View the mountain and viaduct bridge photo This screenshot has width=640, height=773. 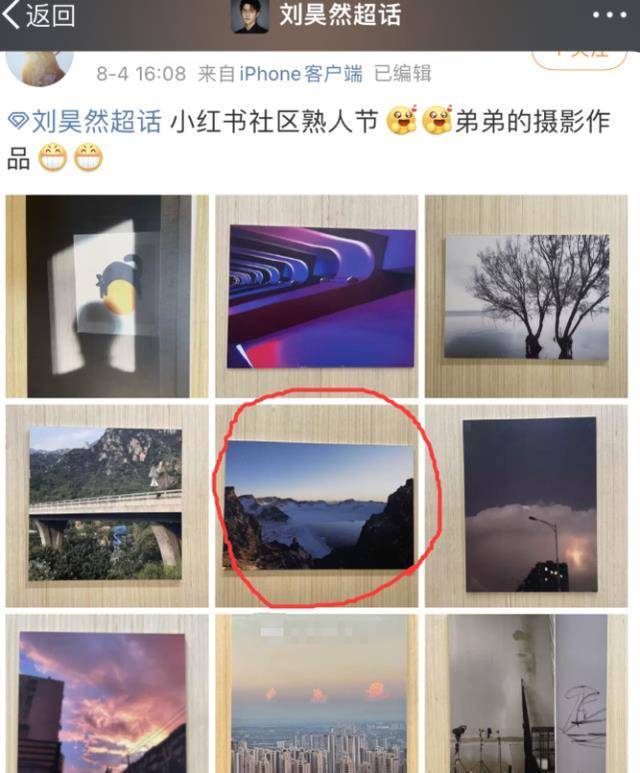tap(107, 505)
